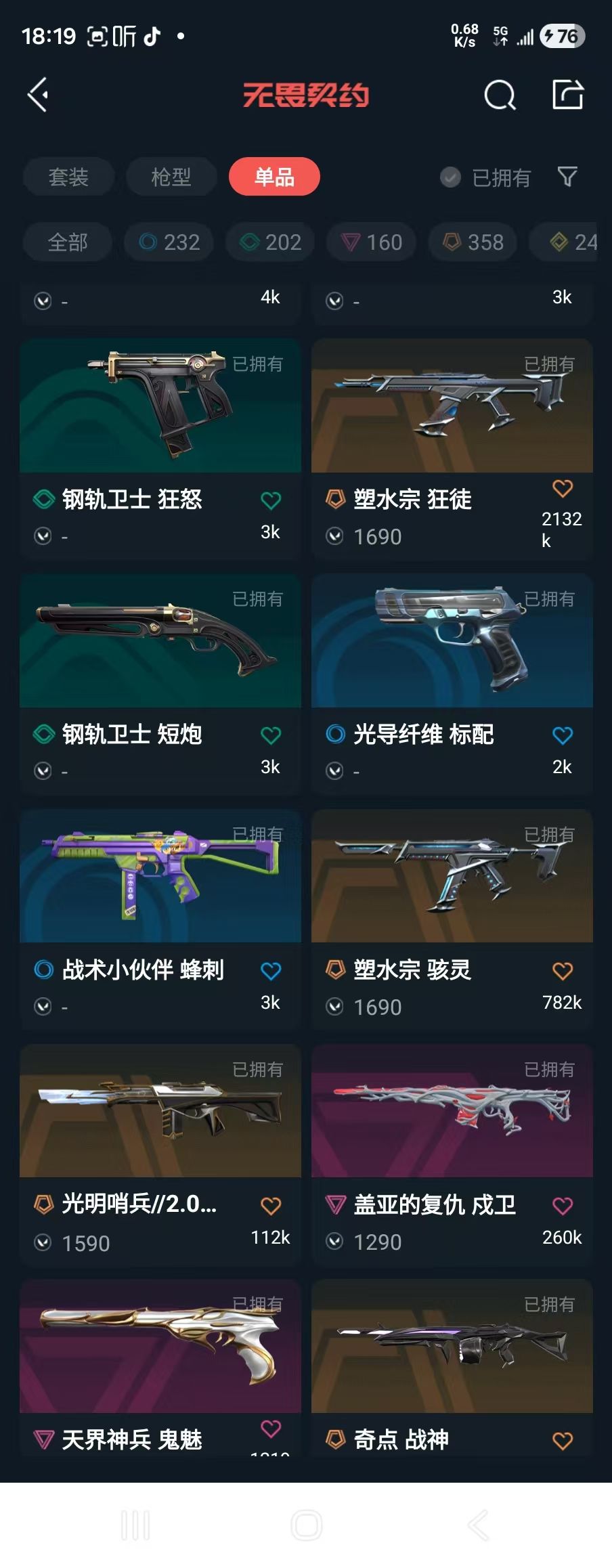This screenshot has width=612, height=1568.
Task: Open the search icon
Action: [x=500, y=95]
